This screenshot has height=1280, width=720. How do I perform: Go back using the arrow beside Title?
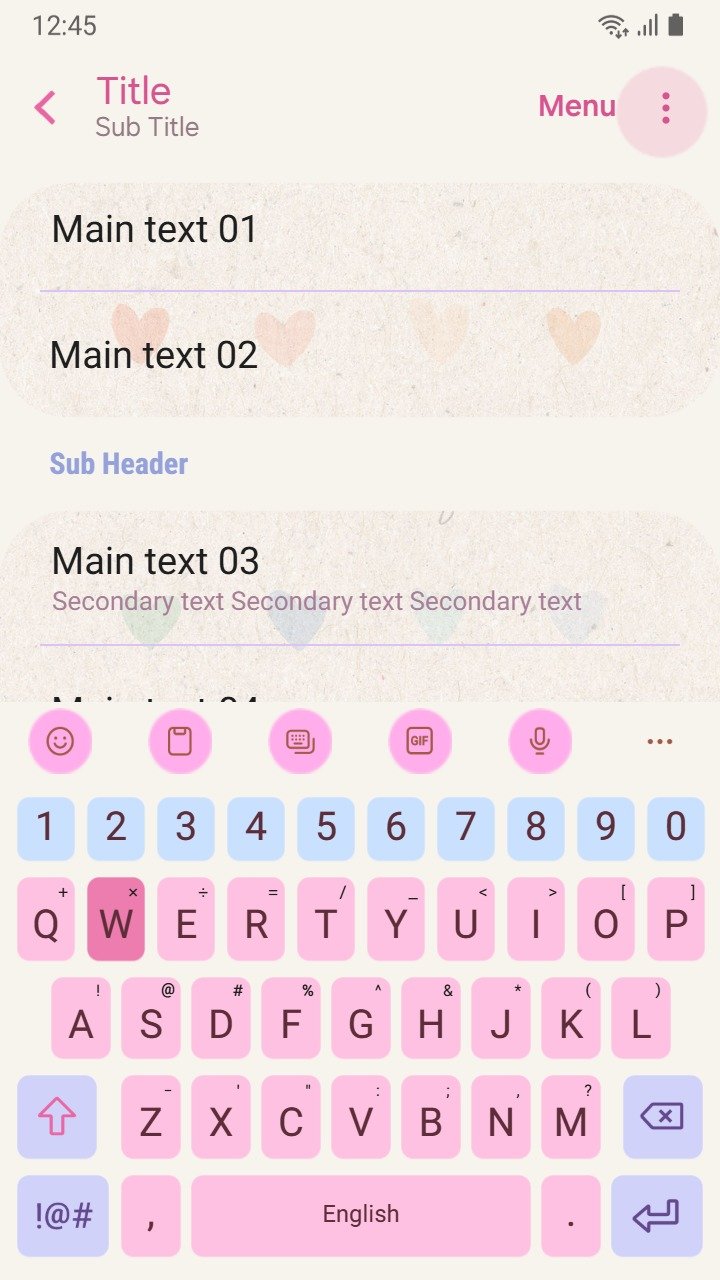tap(45, 107)
